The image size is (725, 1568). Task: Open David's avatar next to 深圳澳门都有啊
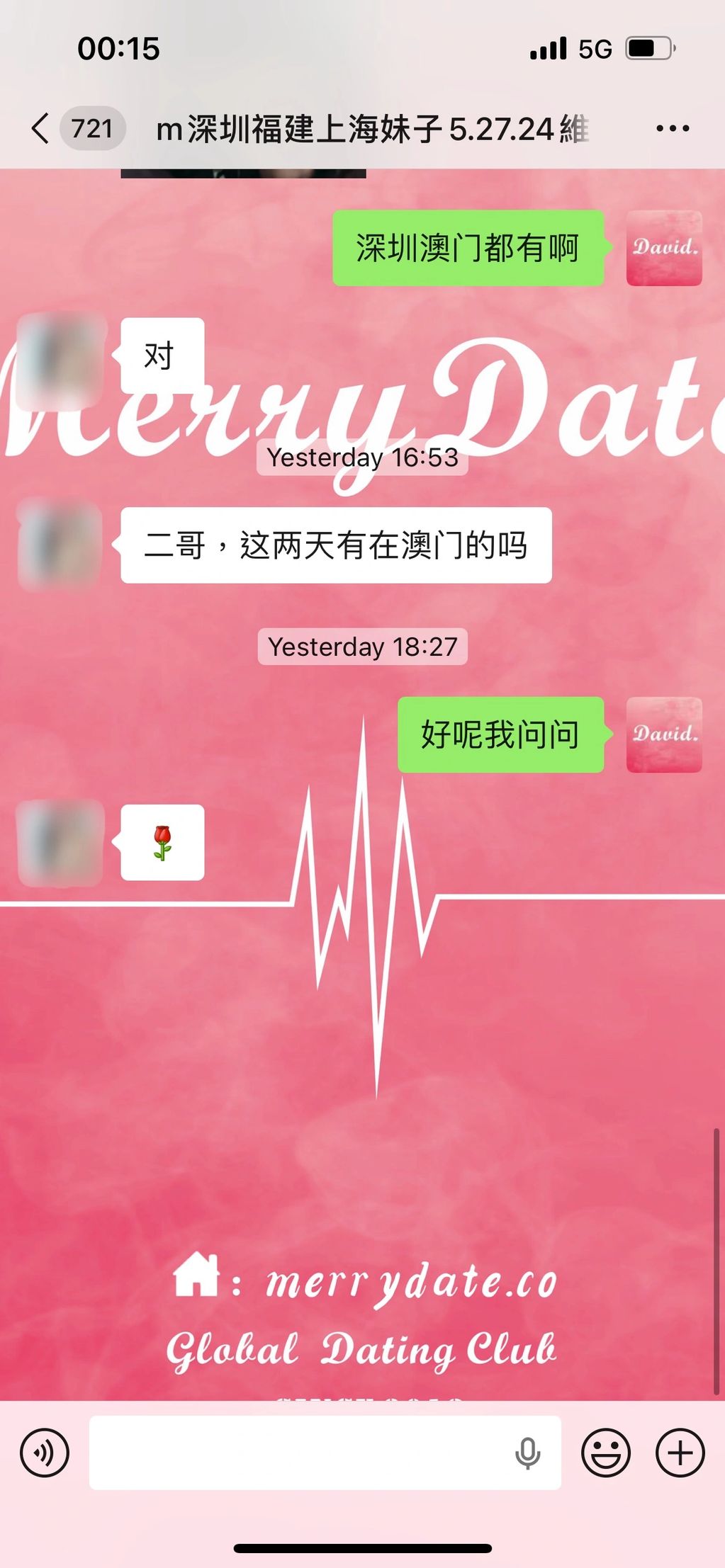(663, 249)
